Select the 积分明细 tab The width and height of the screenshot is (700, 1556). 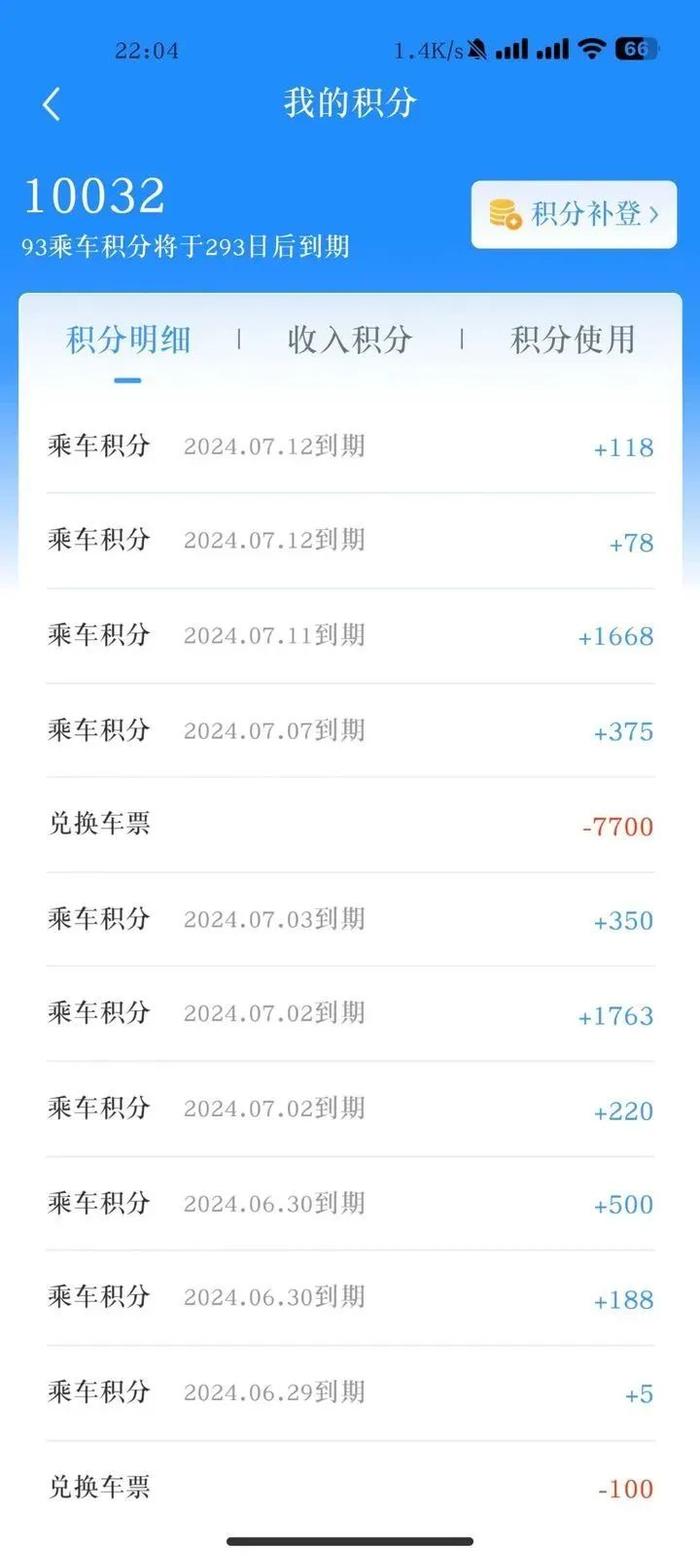(x=128, y=340)
